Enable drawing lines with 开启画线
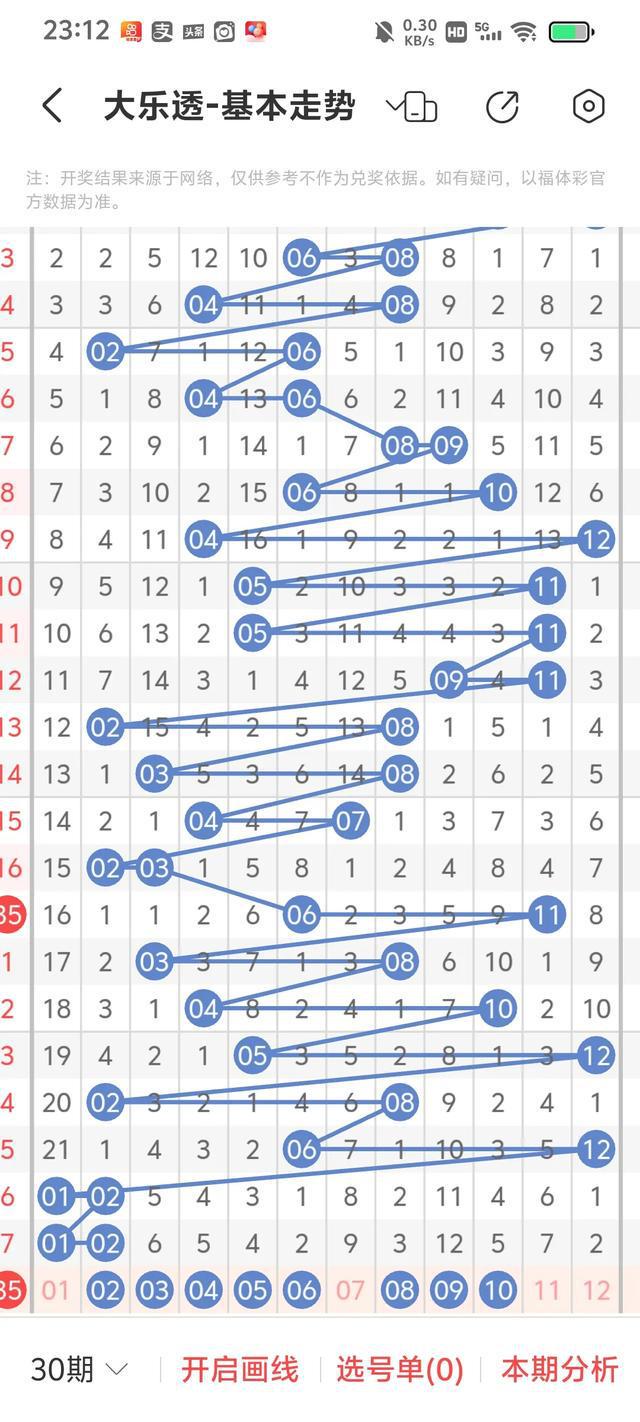This screenshot has height=1422, width=640. 240,1369
